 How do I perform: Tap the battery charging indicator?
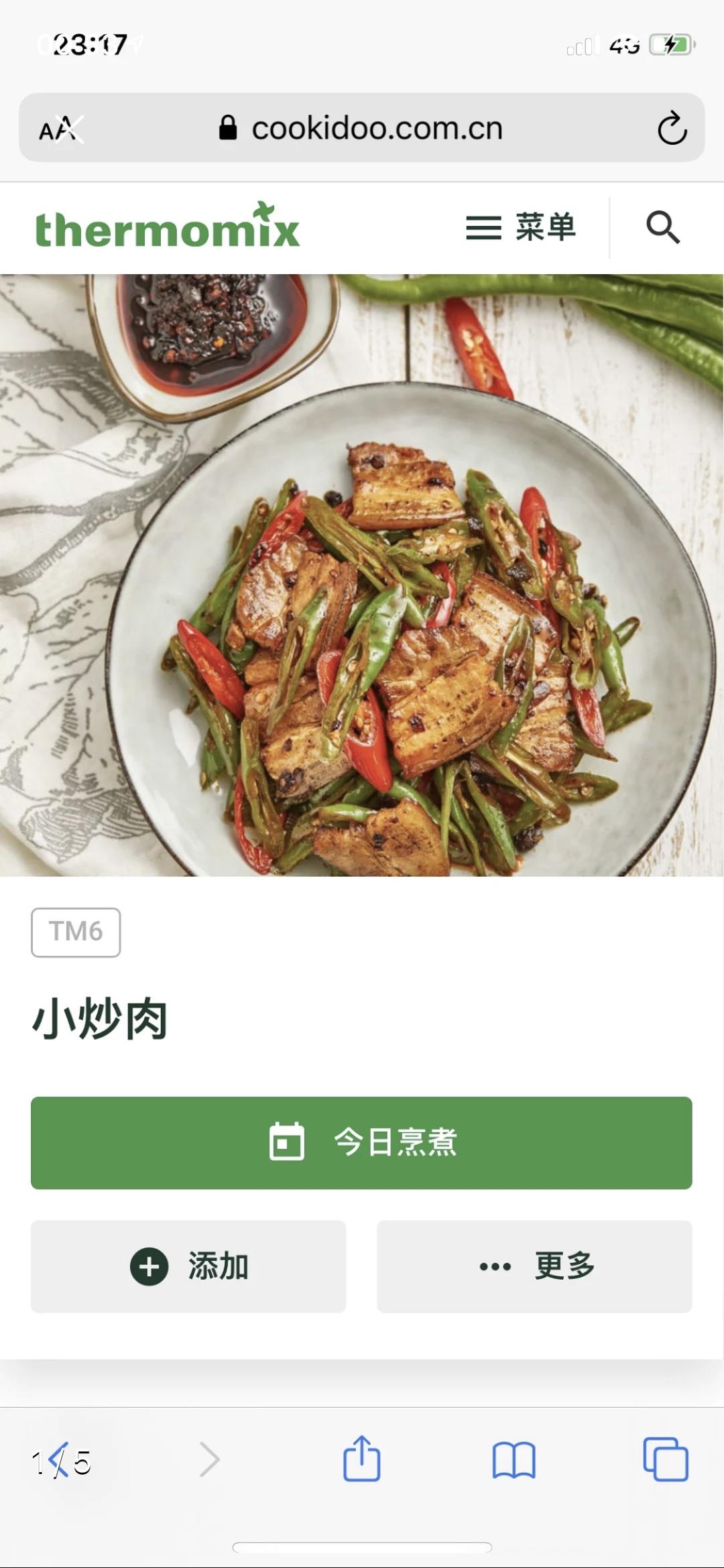[670, 44]
